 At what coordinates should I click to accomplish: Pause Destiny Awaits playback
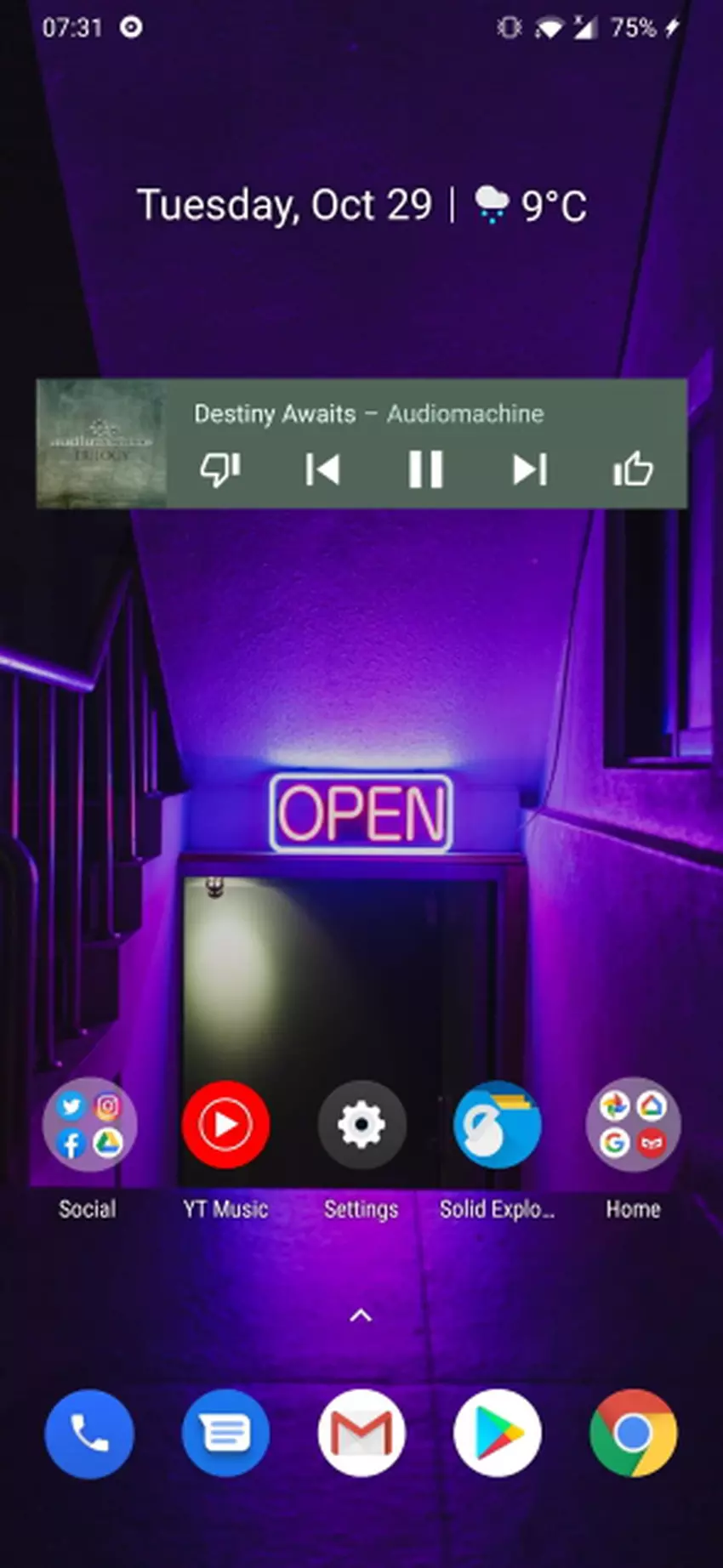tap(425, 469)
